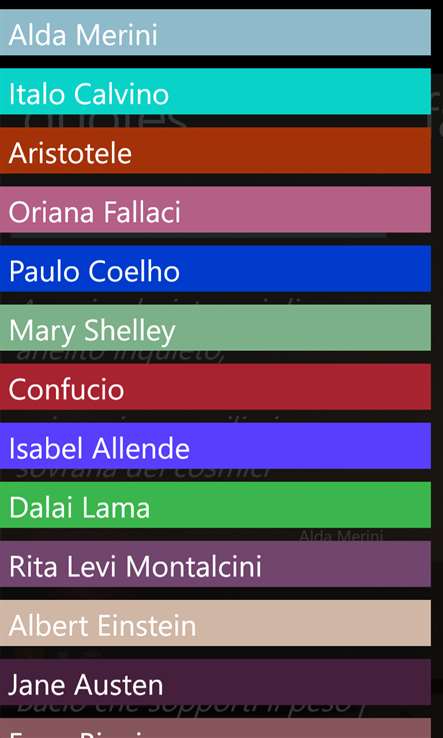This screenshot has height=738, width=443.
Task: Open the Isabel Allende row
Action: pos(215,446)
